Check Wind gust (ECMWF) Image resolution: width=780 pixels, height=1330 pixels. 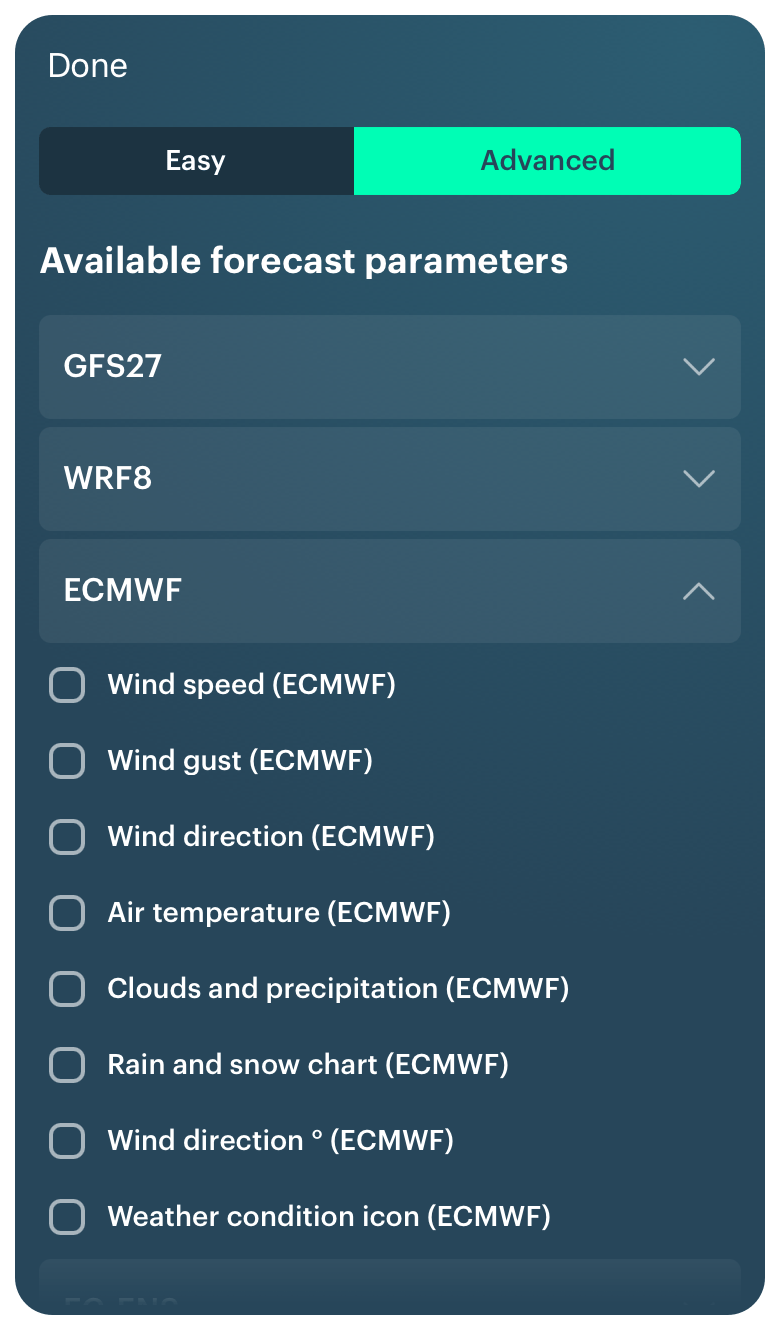coord(66,761)
